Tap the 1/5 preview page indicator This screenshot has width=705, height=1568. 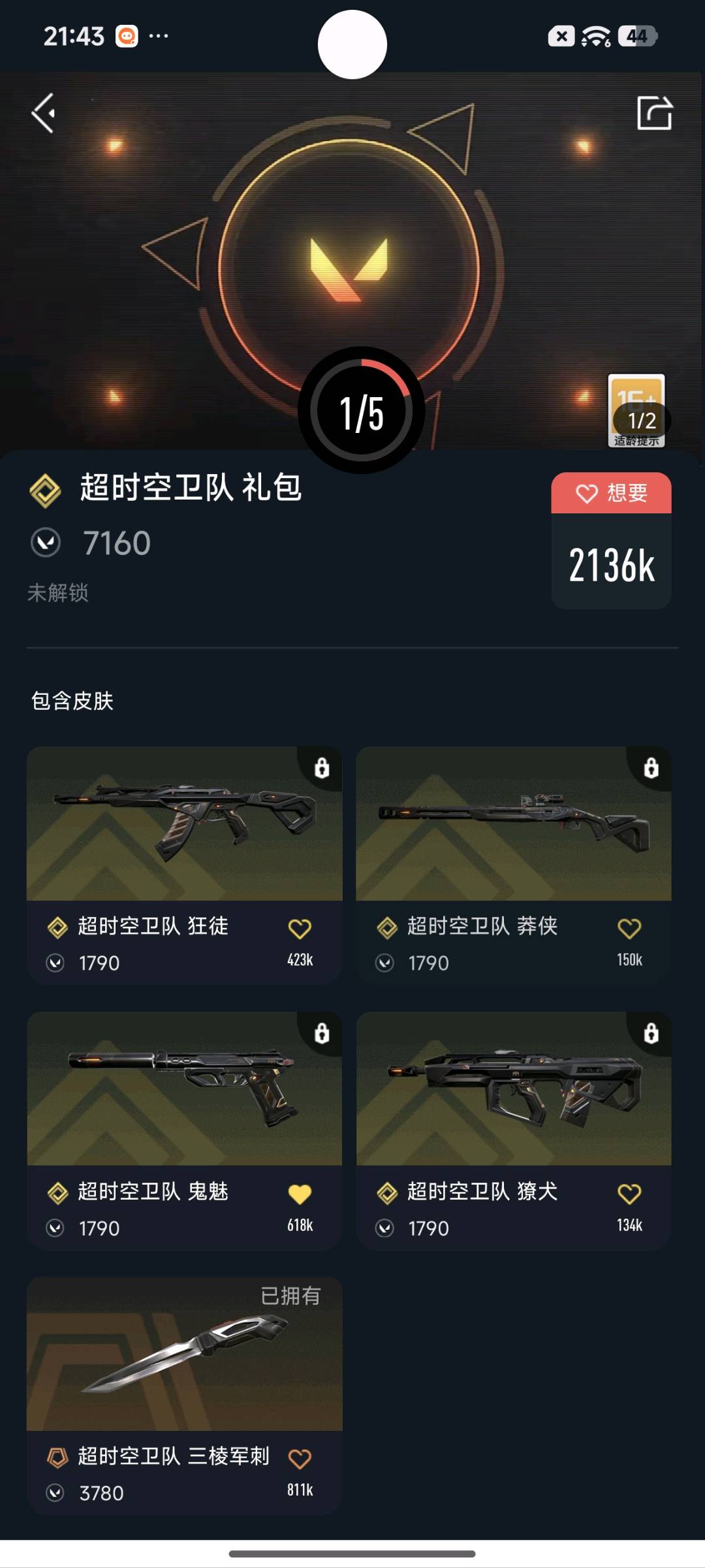[x=361, y=411]
